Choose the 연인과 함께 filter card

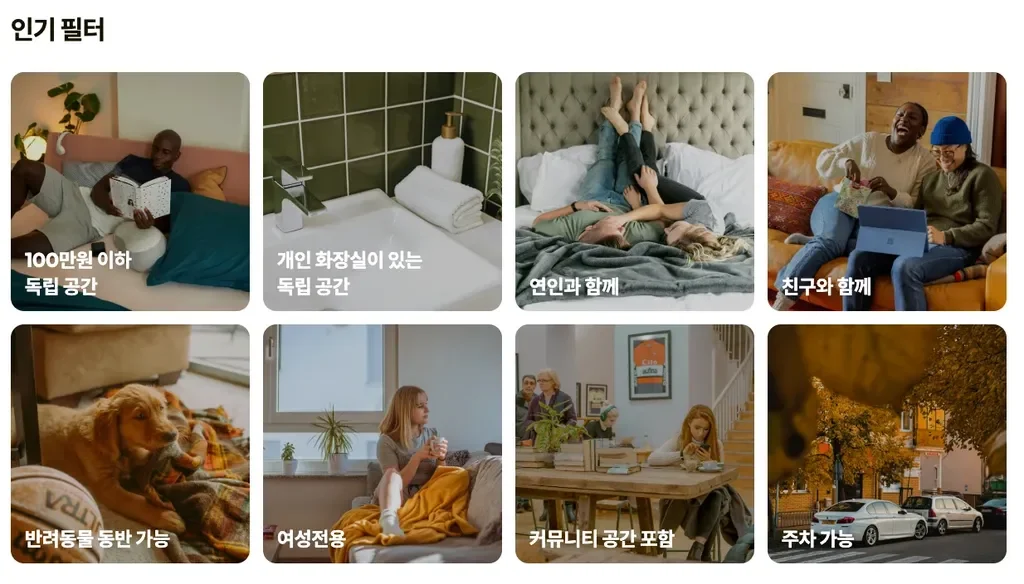[634, 191]
